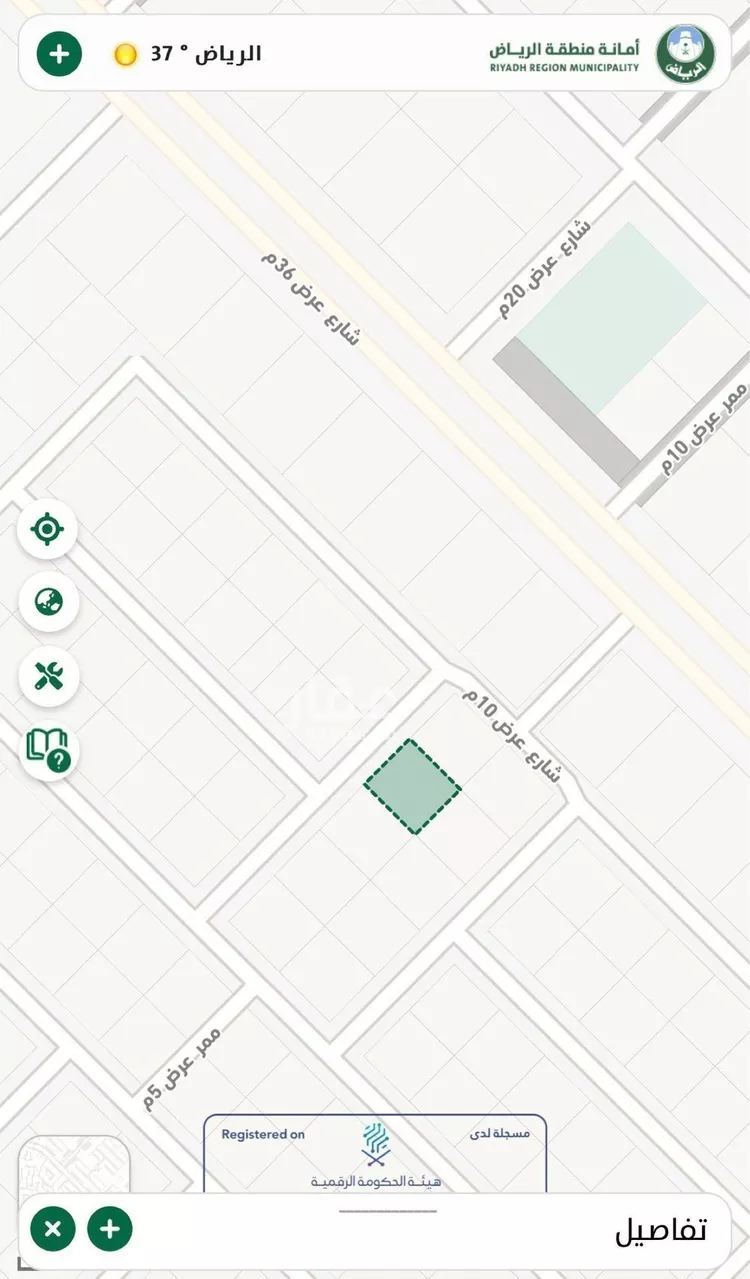The width and height of the screenshot is (750, 1279).
Task: Open the globe map layers button
Action: tap(48, 602)
